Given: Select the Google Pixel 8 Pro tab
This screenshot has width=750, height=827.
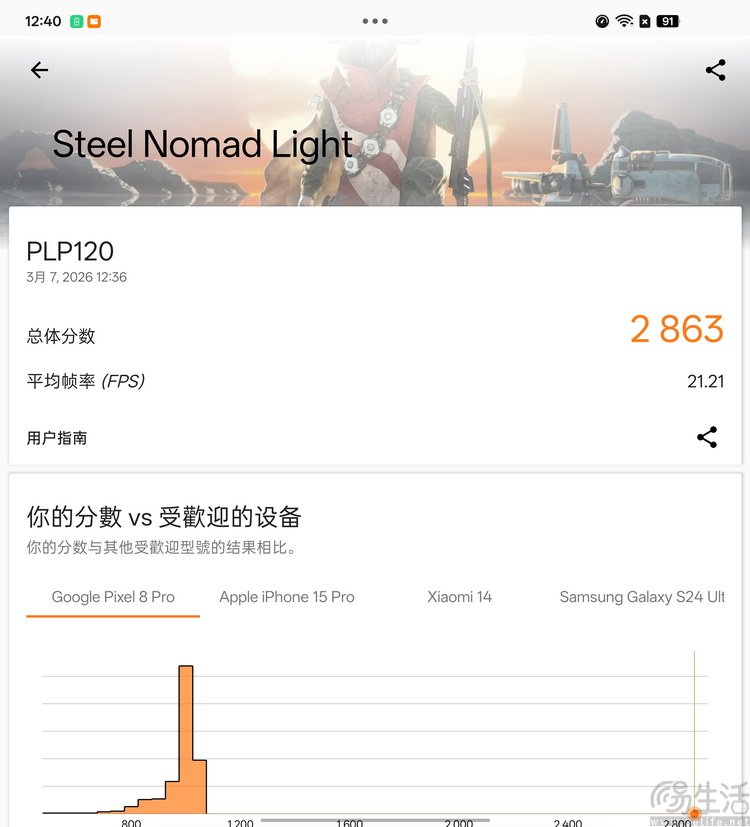Looking at the screenshot, I should pos(113,597).
